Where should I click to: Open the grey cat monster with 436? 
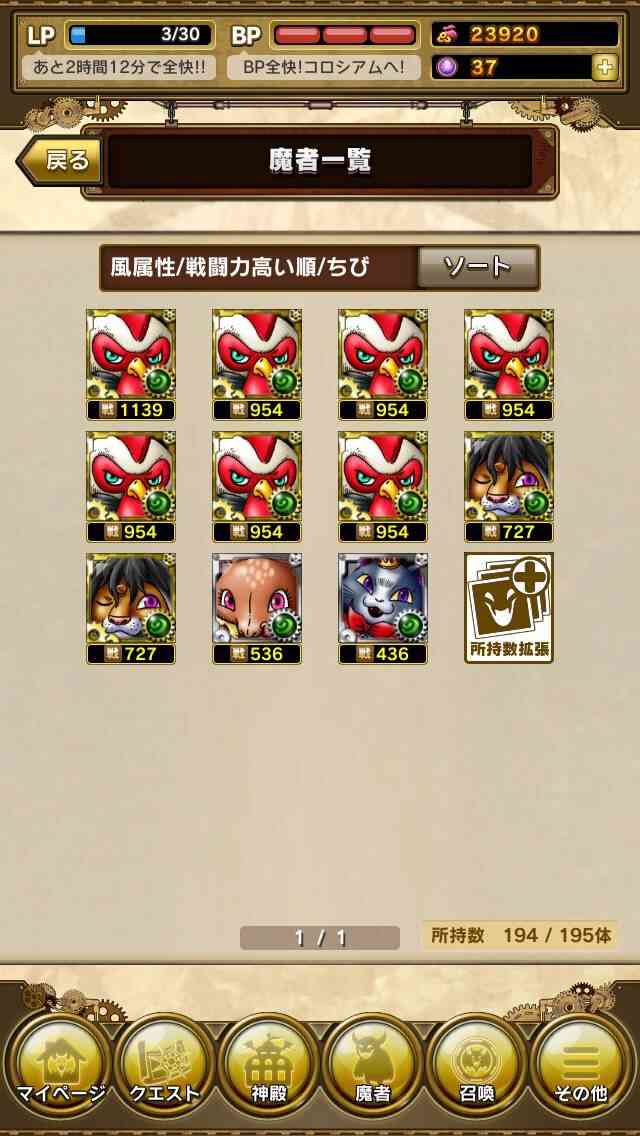point(383,609)
